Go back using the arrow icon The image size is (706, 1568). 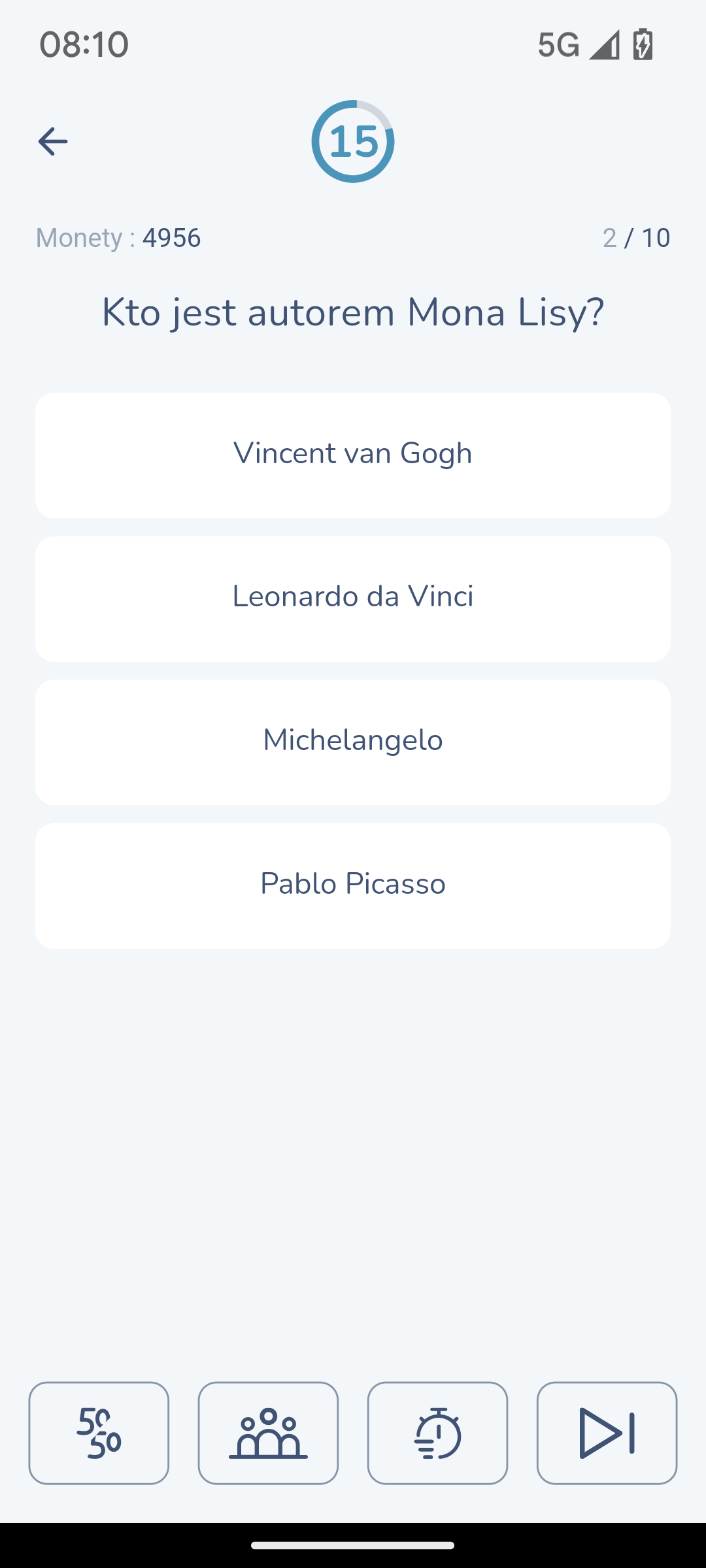click(x=53, y=141)
